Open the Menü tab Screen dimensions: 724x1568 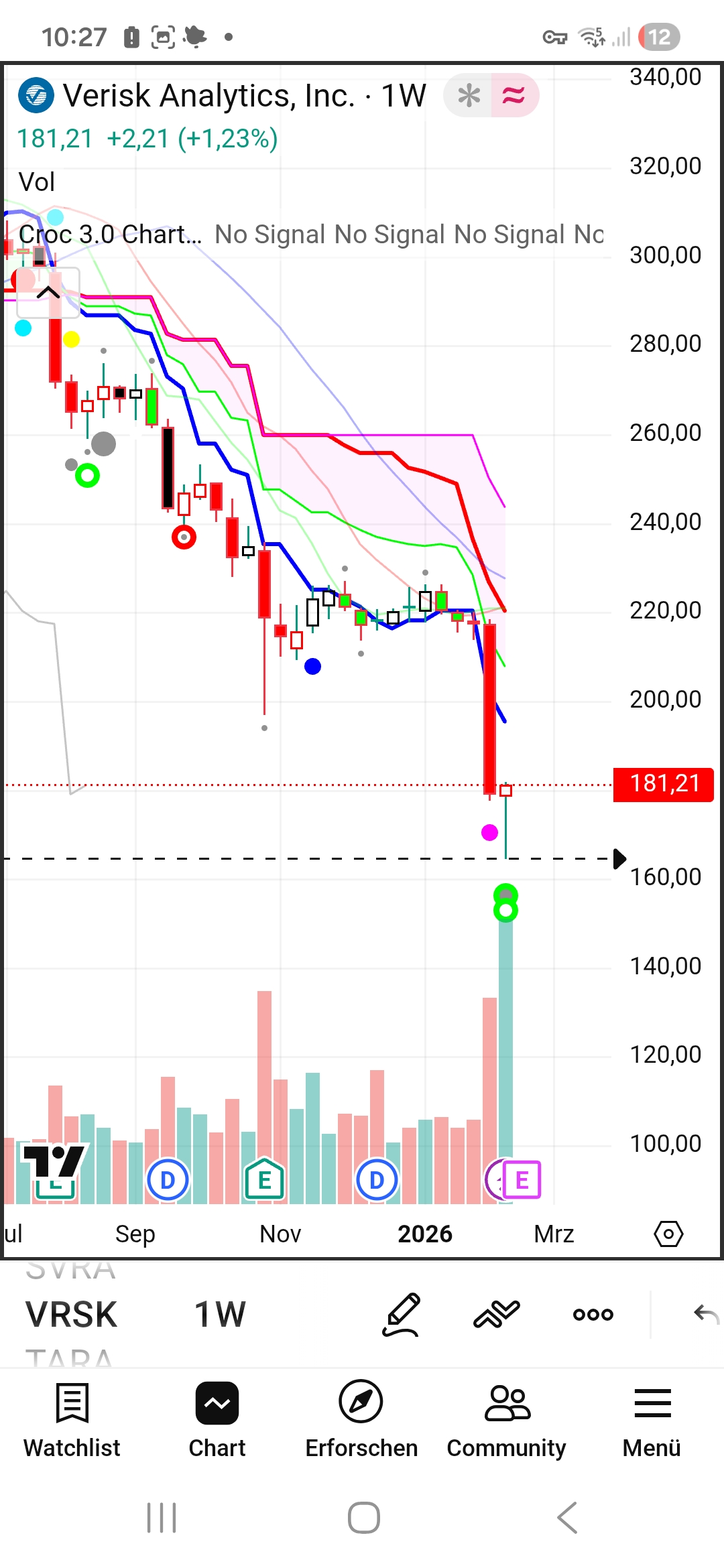[x=652, y=1419]
